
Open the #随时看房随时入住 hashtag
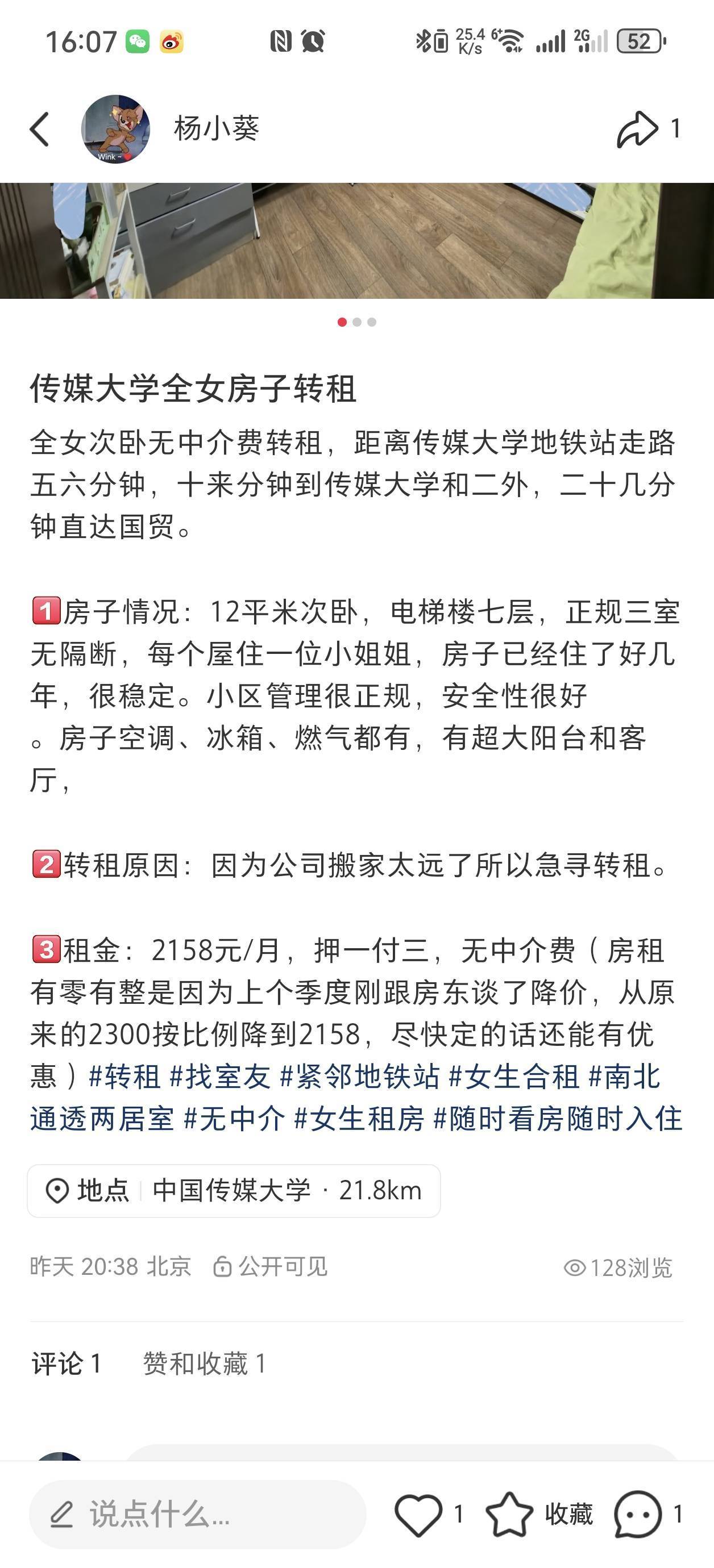pos(558,1118)
